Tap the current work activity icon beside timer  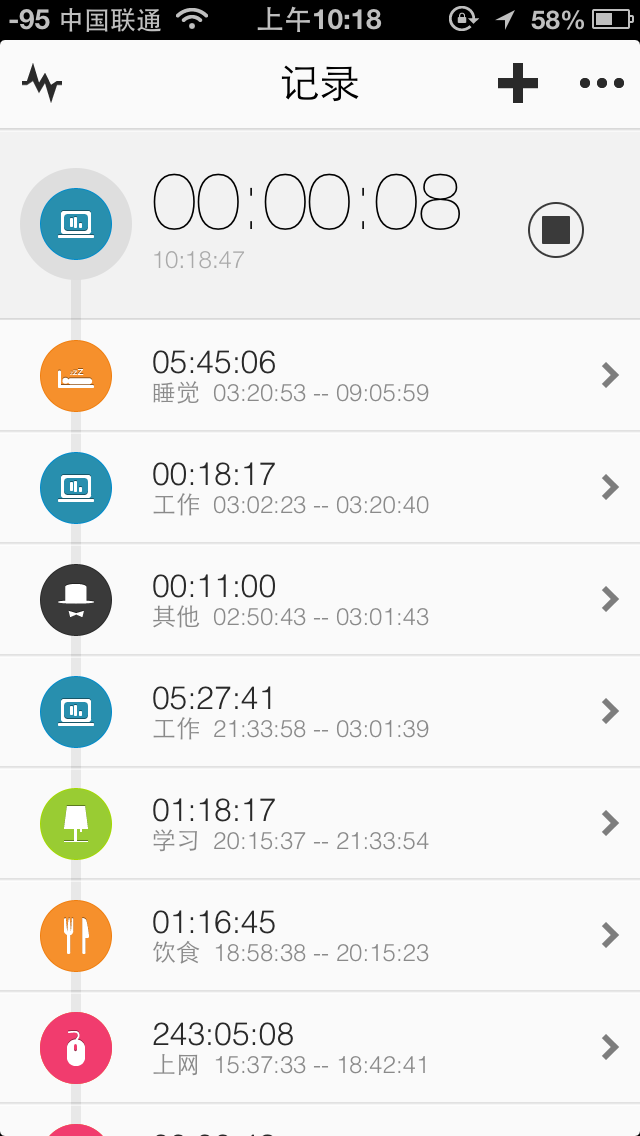[x=76, y=224]
